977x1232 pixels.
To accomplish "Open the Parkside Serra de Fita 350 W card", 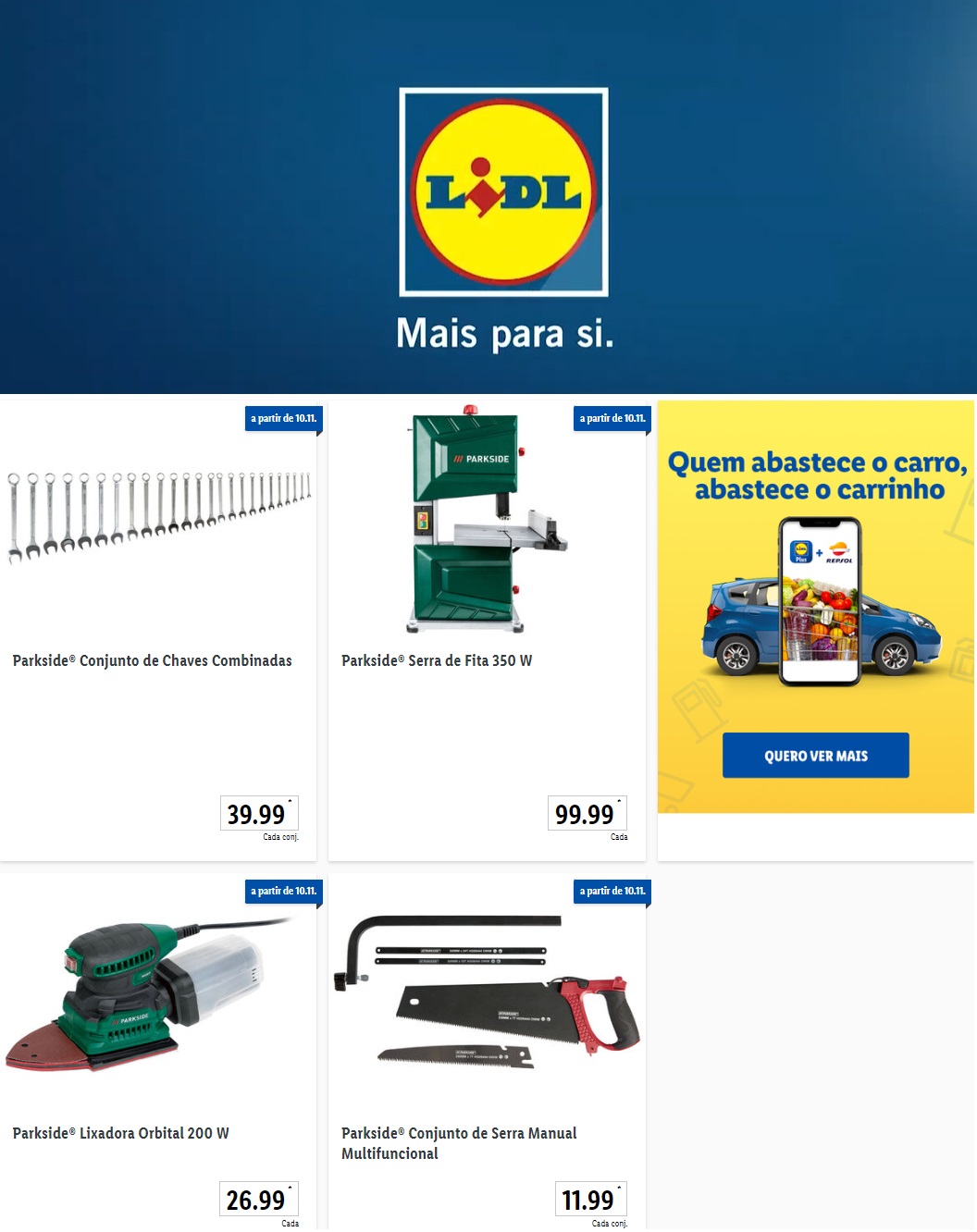I will click(x=437, y=660).
